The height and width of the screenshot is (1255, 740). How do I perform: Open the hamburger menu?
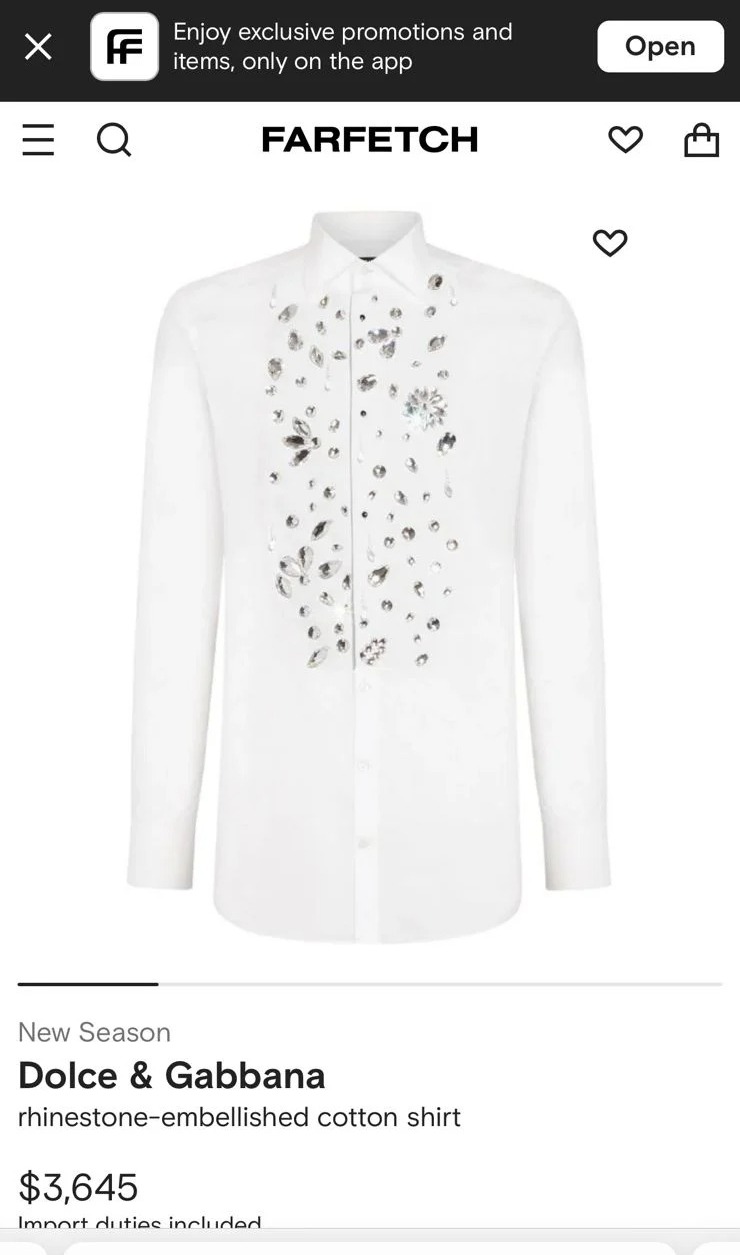[x=38, y=140]
